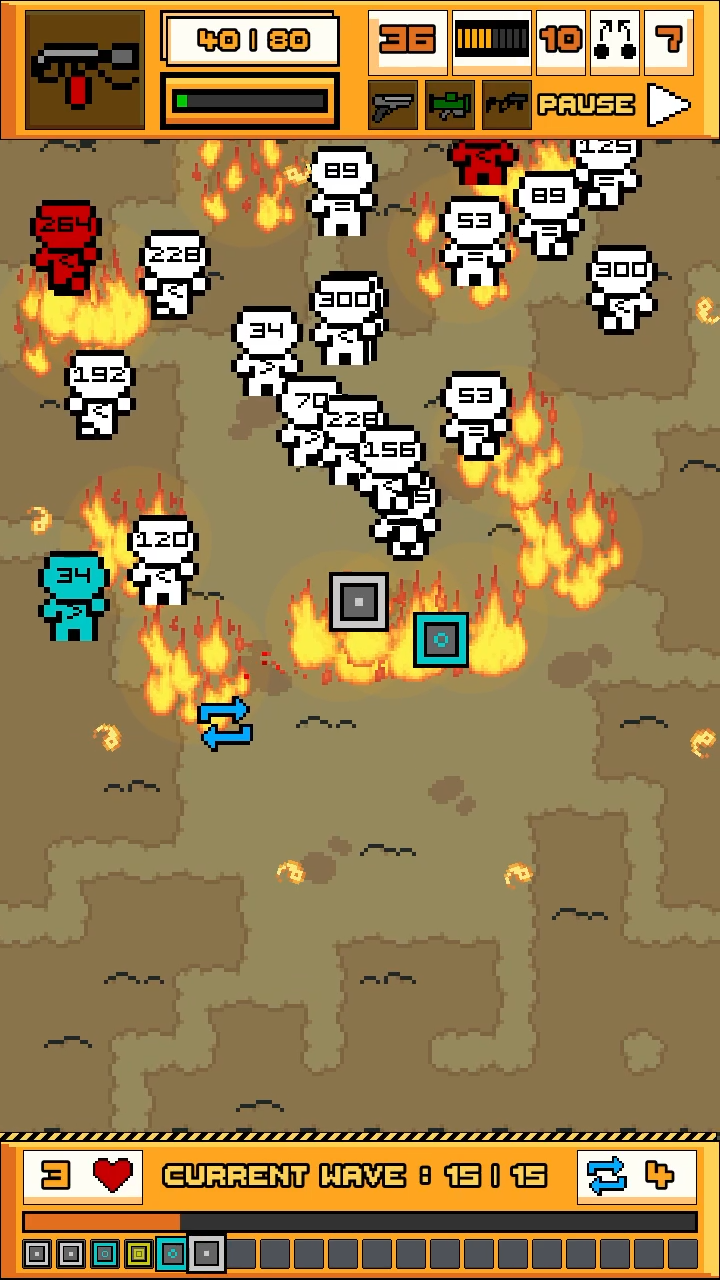
Task: Collect the blue swap arrows pickup
Action: point(225,723)
